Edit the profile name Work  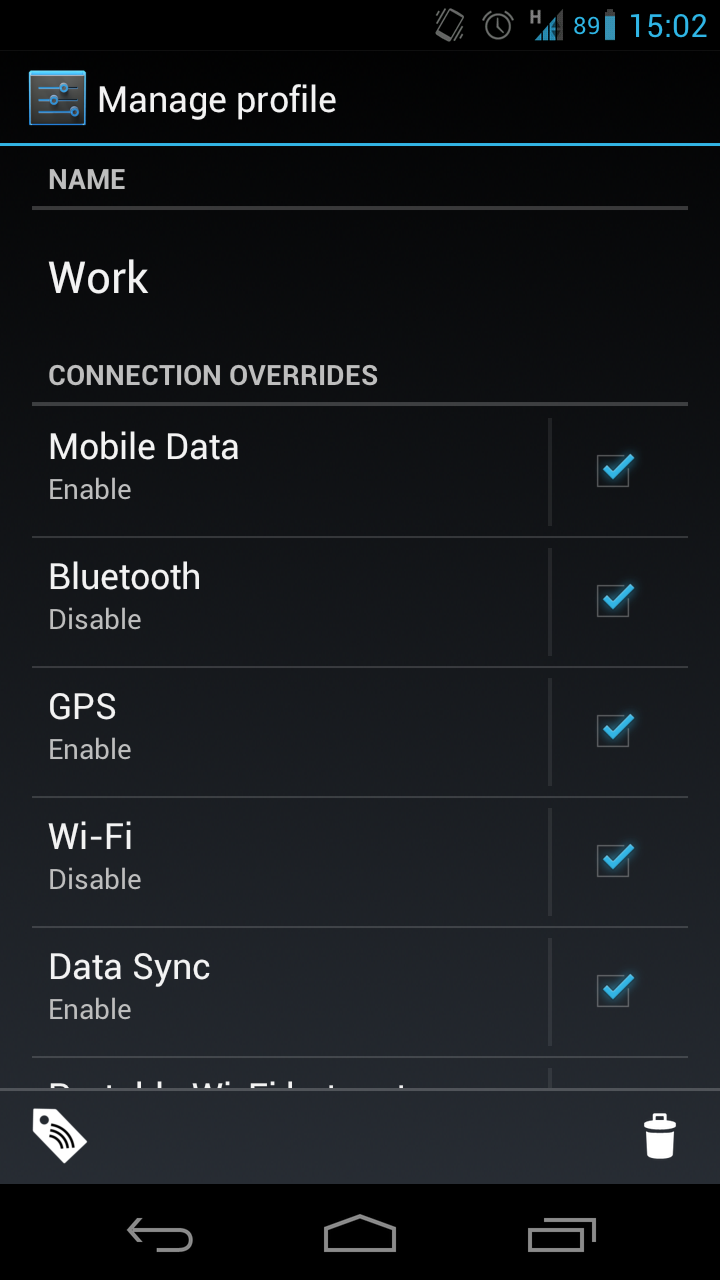360,277
